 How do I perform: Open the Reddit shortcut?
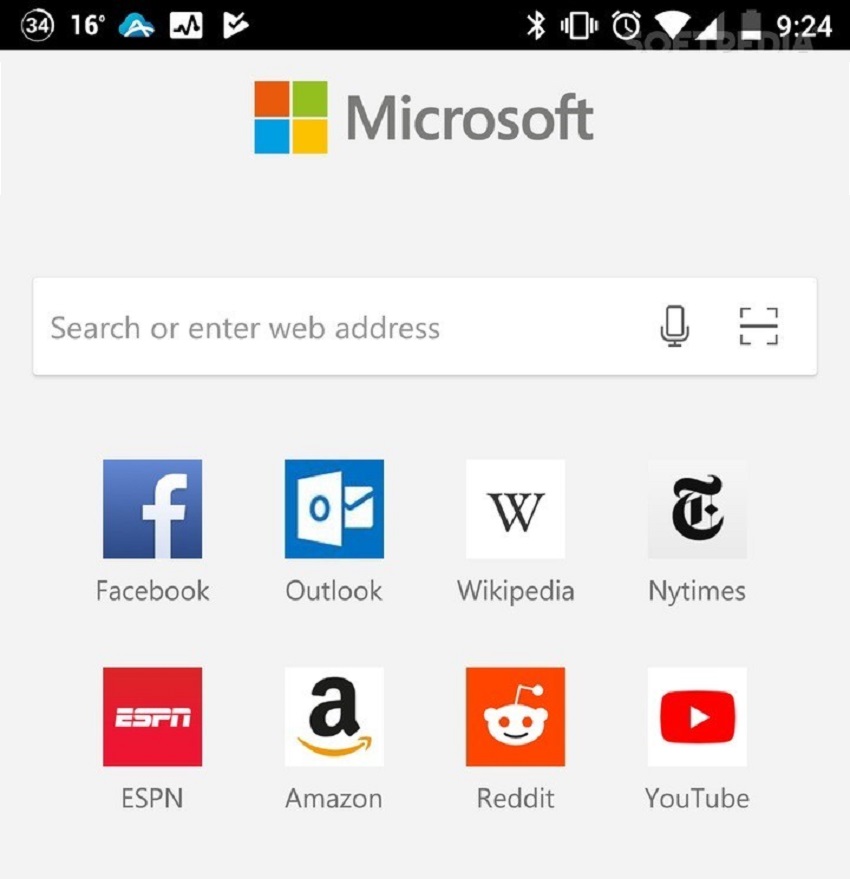coord(515,717)
